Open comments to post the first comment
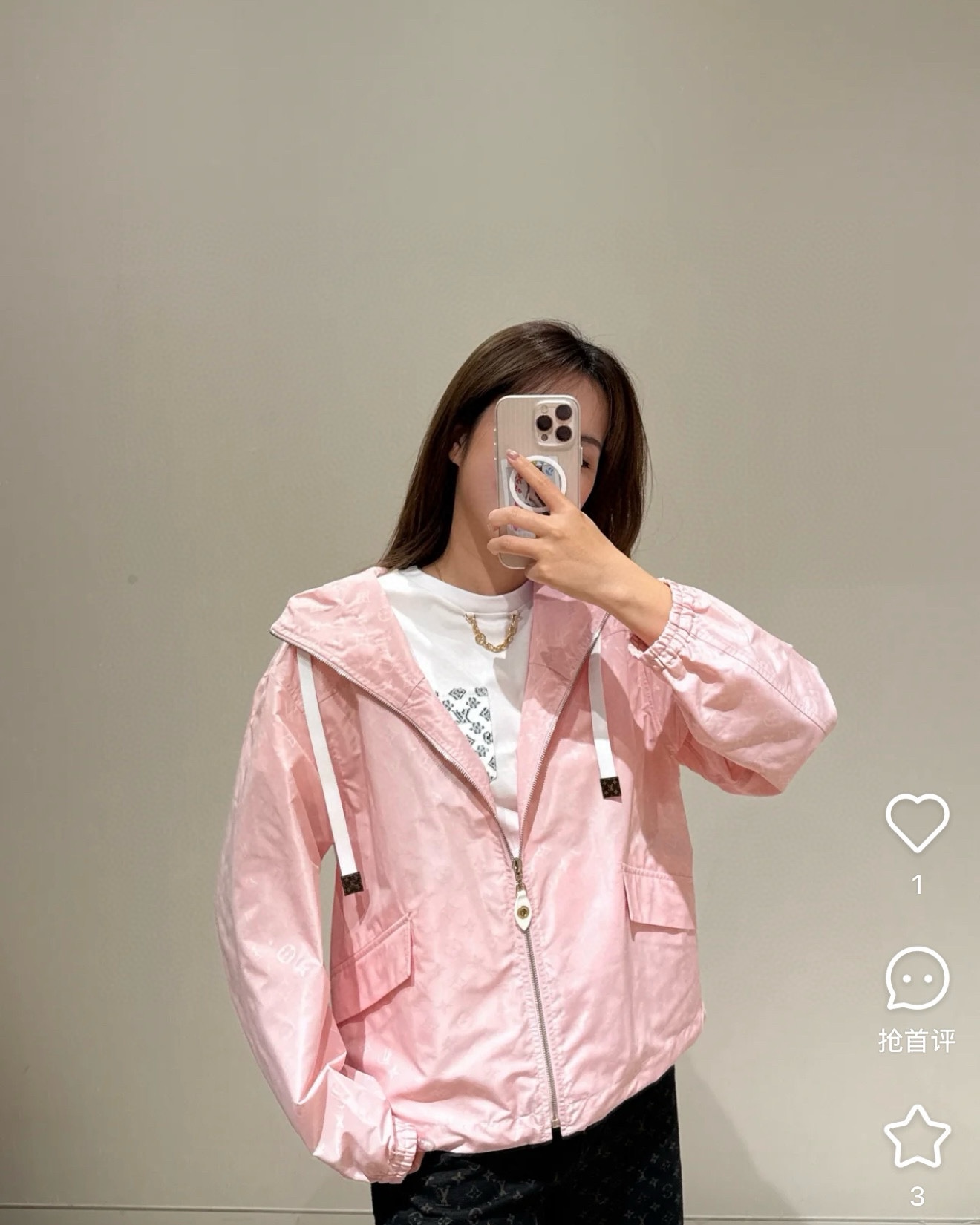Viewport: 980px width, 1225px height. coord(917,979)
